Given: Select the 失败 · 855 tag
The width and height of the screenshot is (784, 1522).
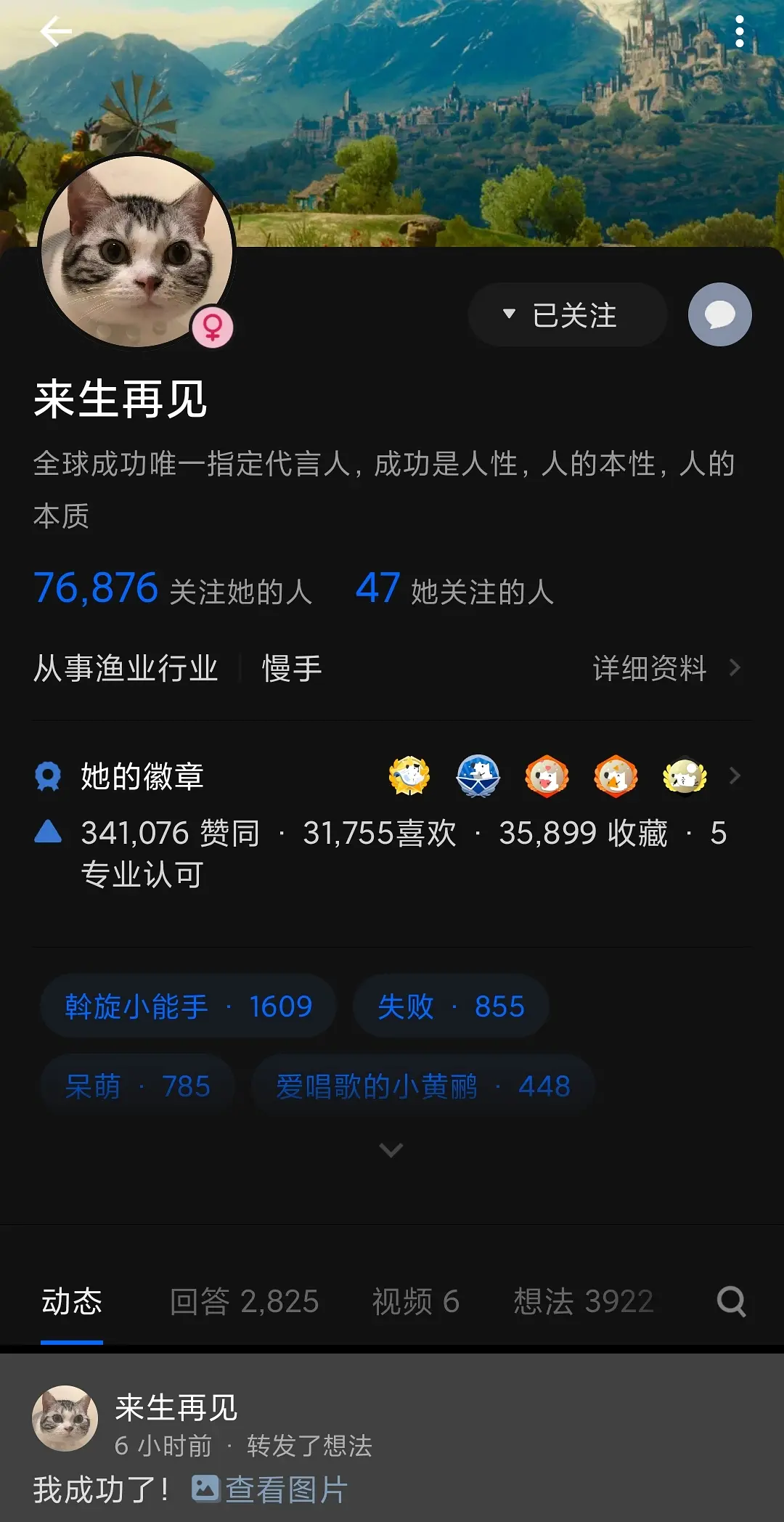Looking at the screenshot, I should [450, 1006].
